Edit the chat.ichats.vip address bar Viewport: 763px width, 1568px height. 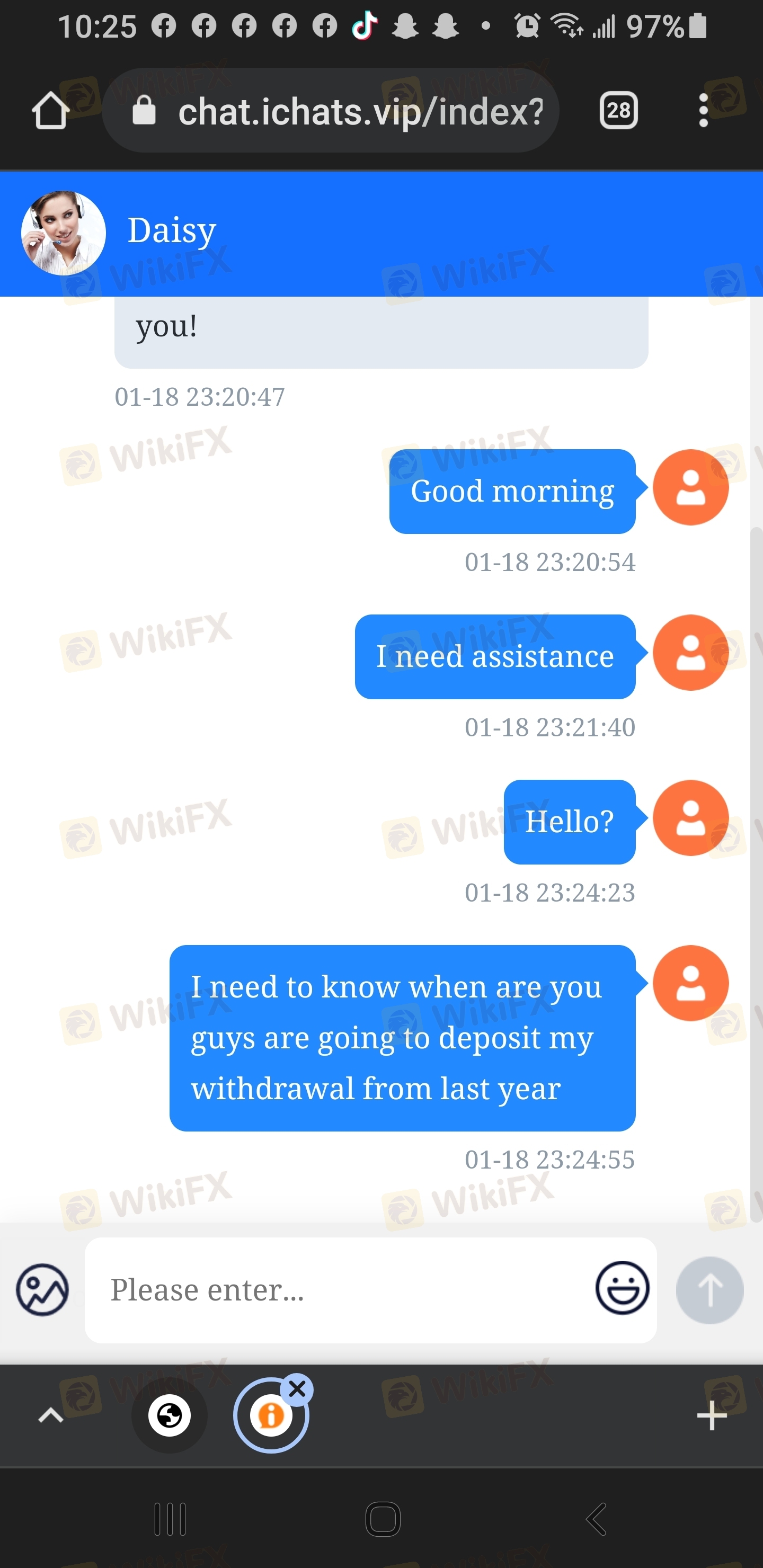[359, 112]
